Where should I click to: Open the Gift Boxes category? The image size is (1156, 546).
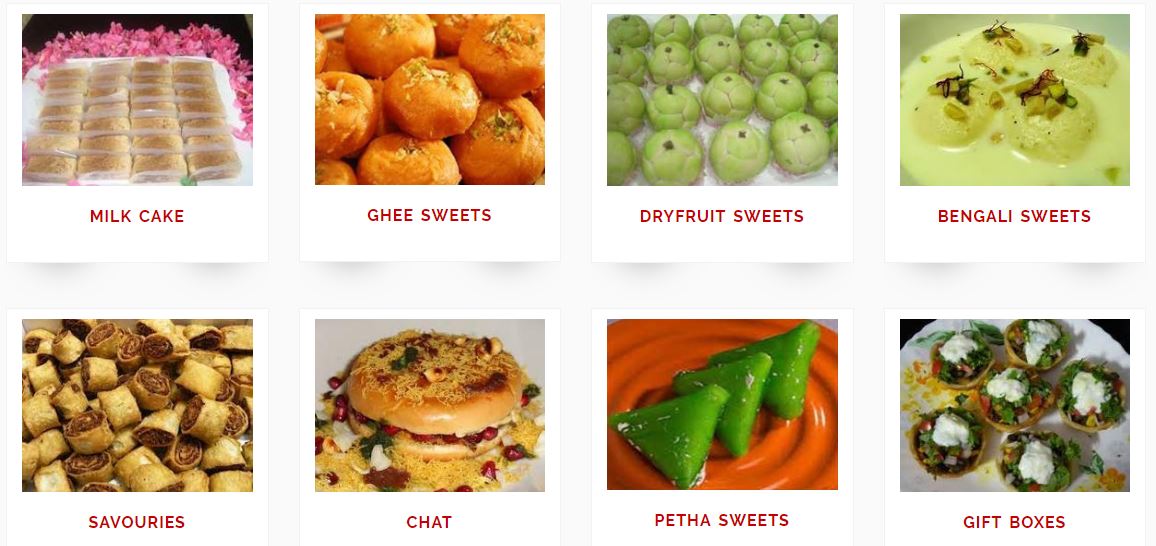tap(1014, 522)
